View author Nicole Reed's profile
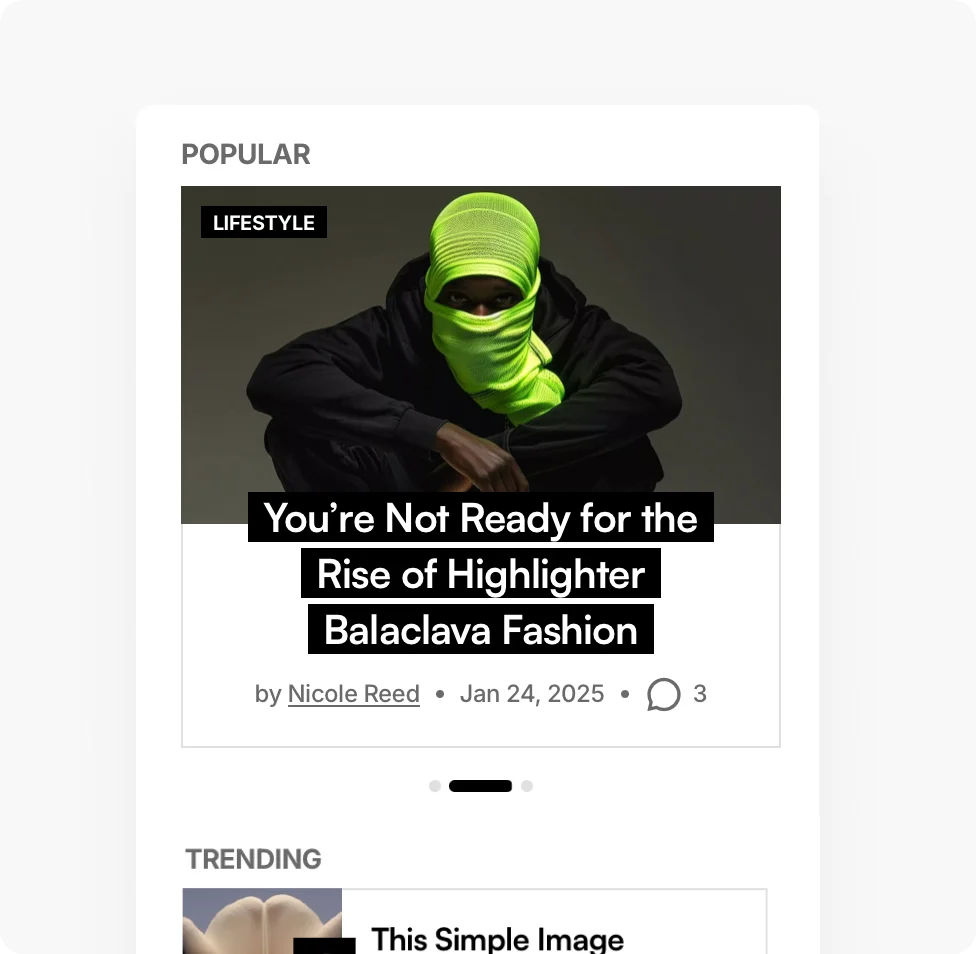The height and width of the screenshot is (954, 976). point(353,694)
